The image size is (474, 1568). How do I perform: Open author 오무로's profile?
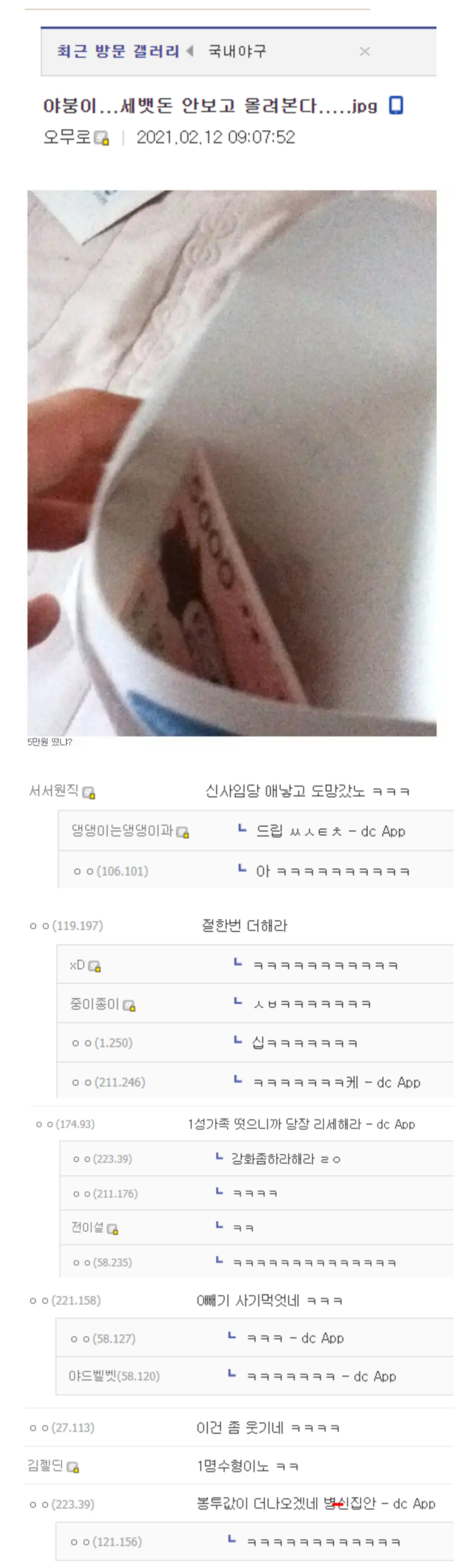(x=67, y=137)
